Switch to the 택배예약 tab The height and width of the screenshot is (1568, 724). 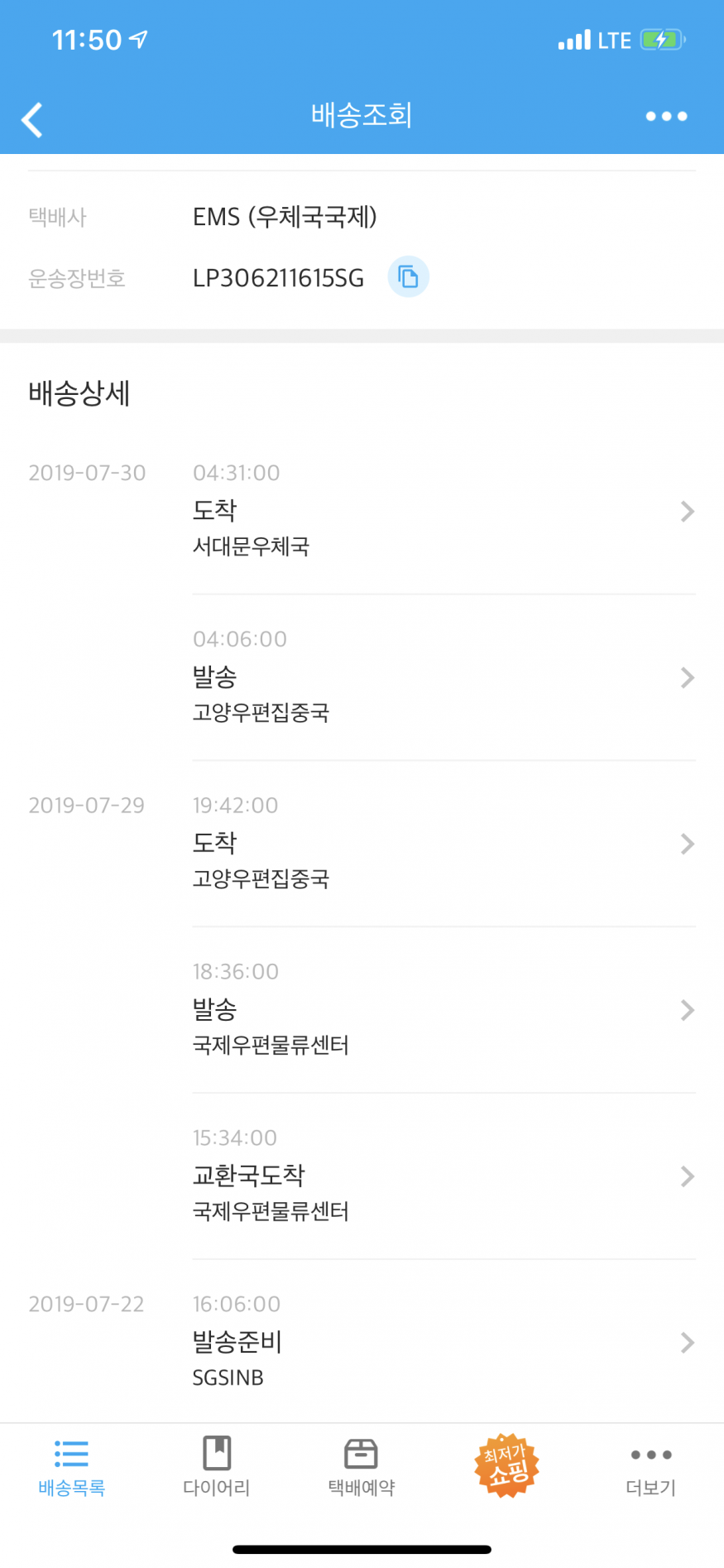pos(362,1468)
